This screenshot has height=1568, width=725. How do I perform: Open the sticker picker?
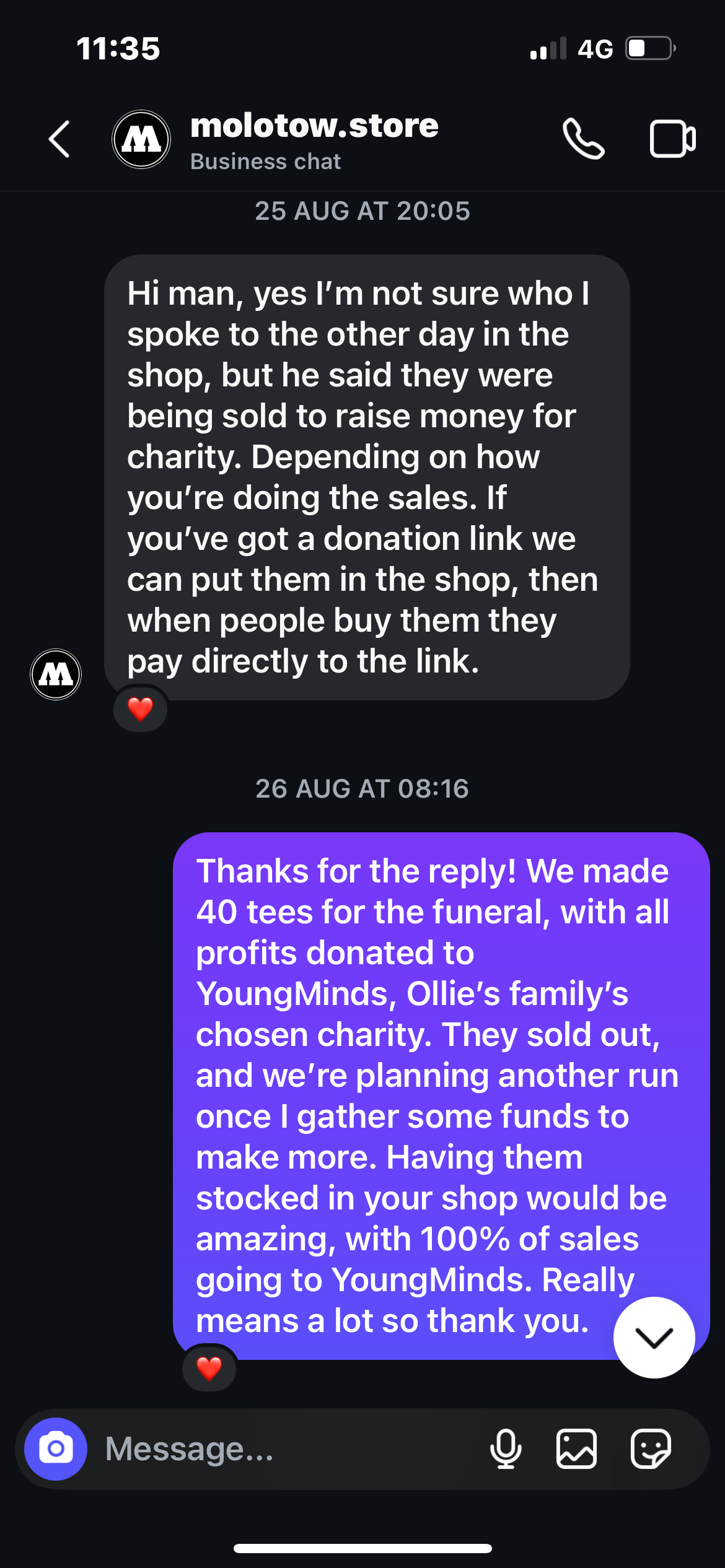tap(650, 1448)
